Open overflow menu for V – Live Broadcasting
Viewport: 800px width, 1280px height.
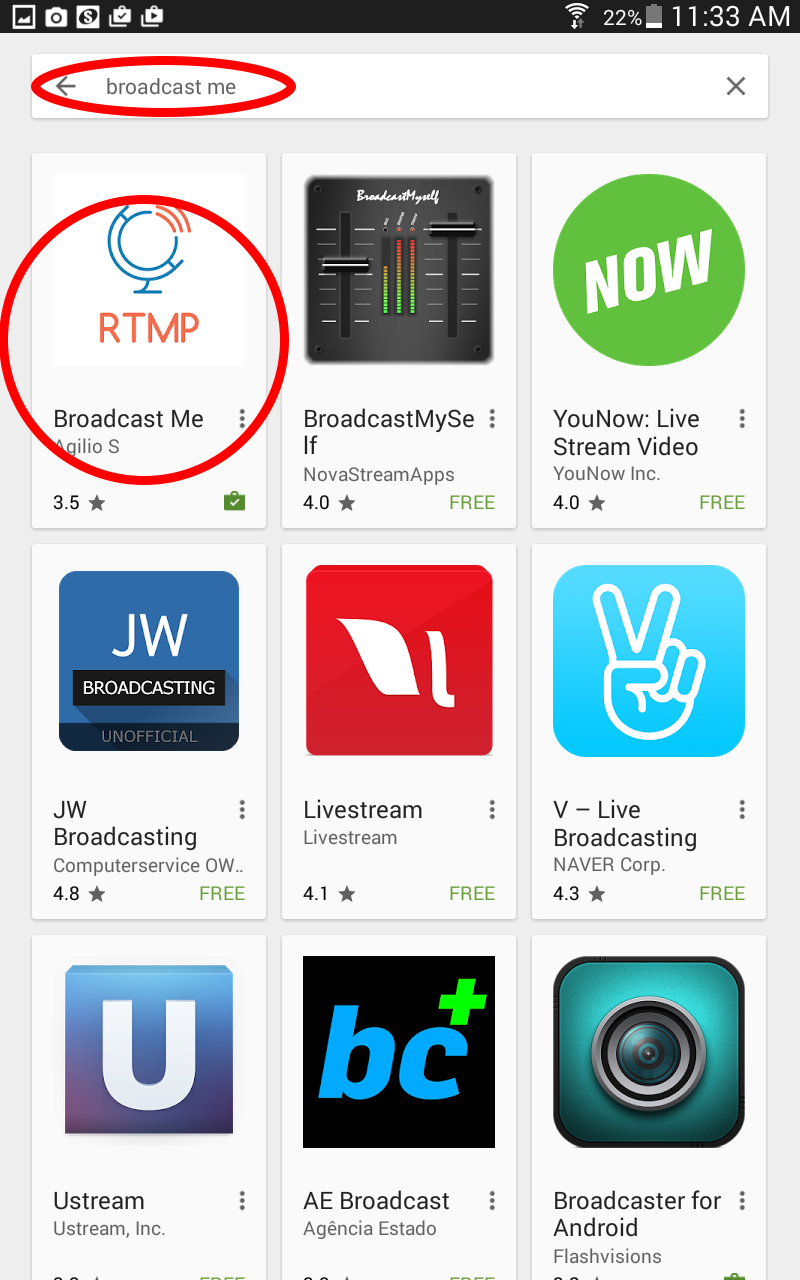click(742, 810)
